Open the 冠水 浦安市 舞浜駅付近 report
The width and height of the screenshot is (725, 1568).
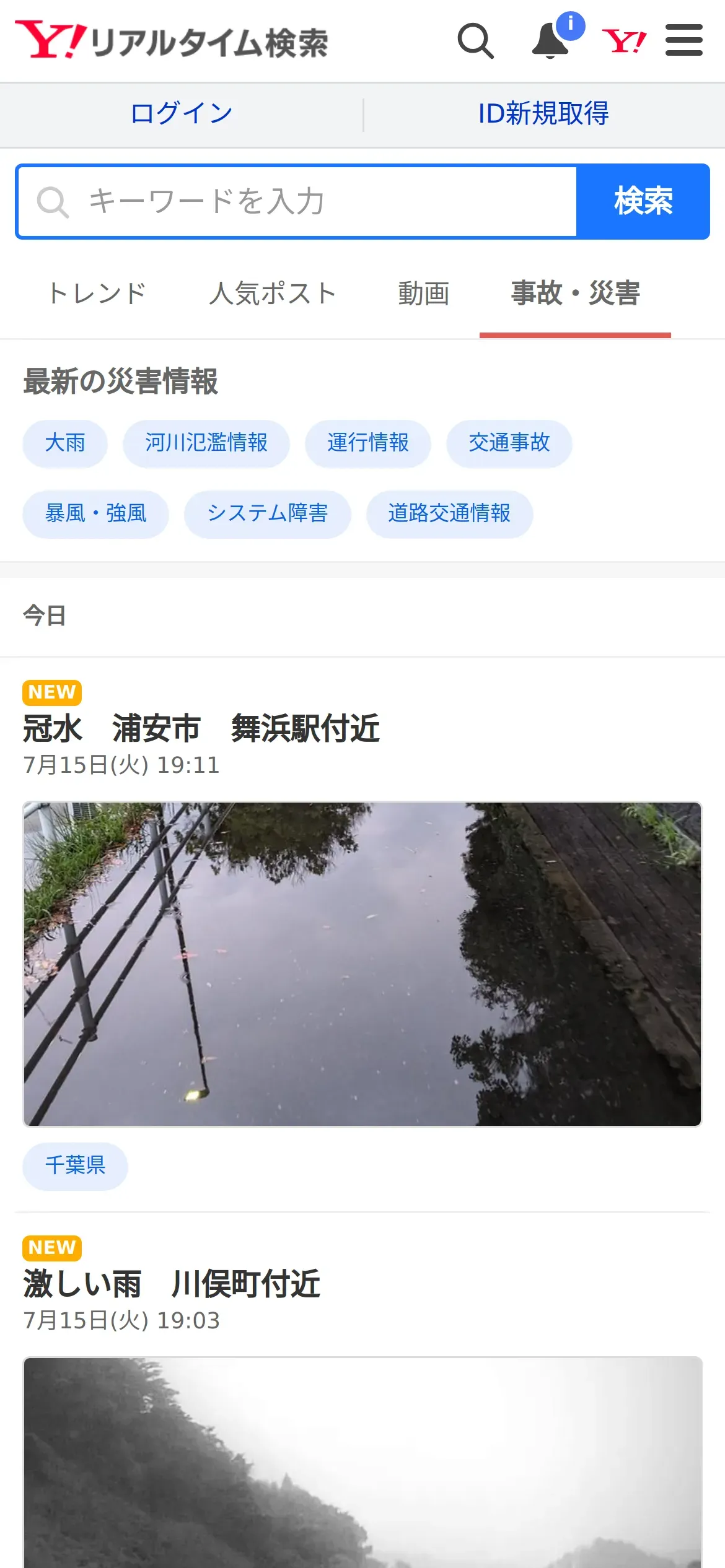pyautogui.click(x=201, y=729)
